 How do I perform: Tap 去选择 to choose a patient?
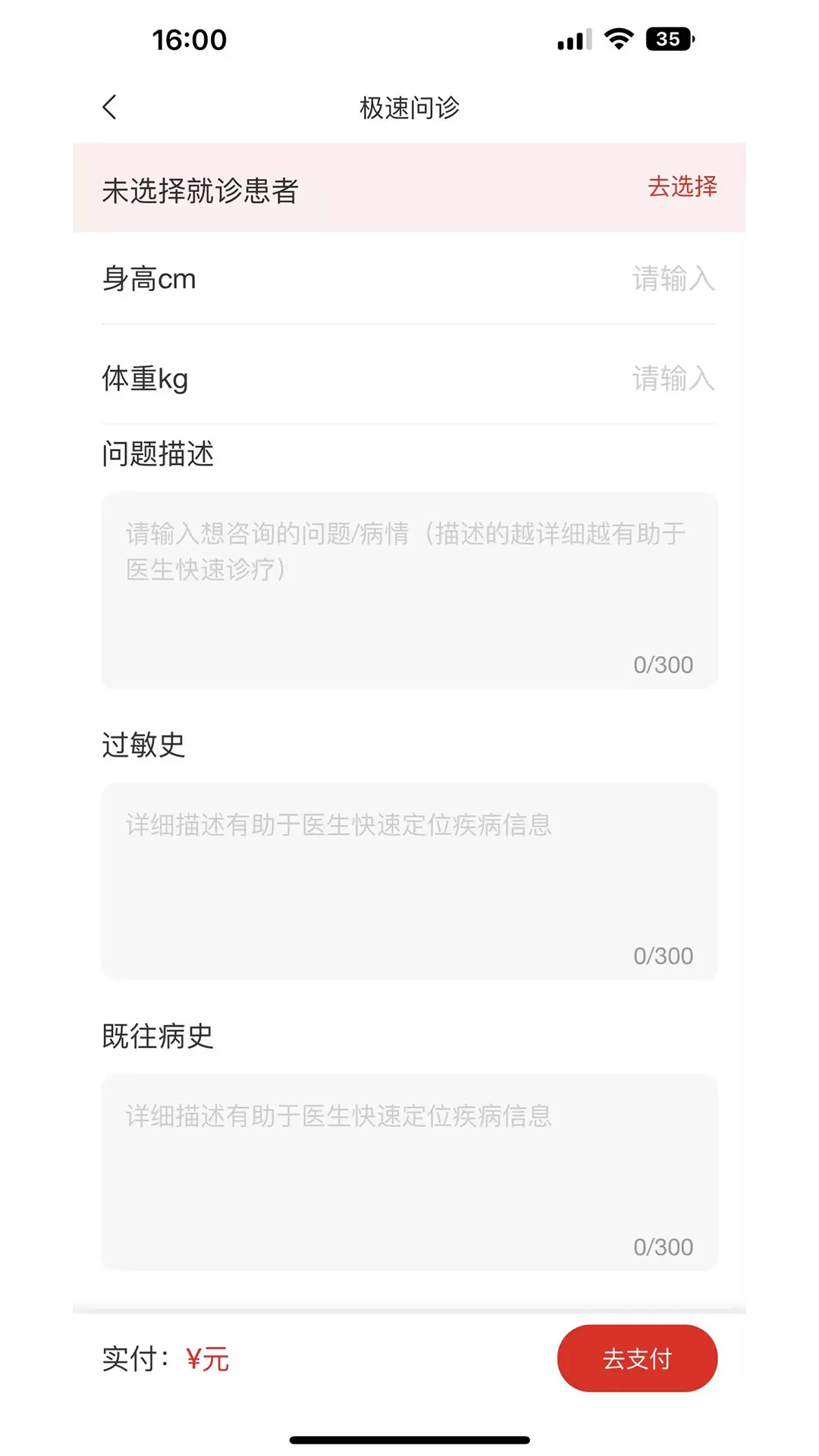pos(682,187)
